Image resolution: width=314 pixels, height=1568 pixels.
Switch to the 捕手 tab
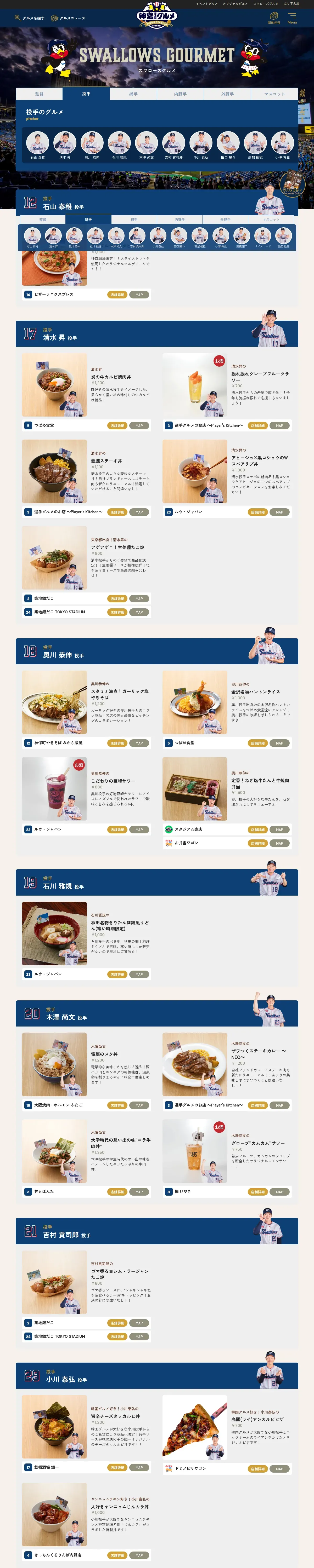tap(133, 94)
